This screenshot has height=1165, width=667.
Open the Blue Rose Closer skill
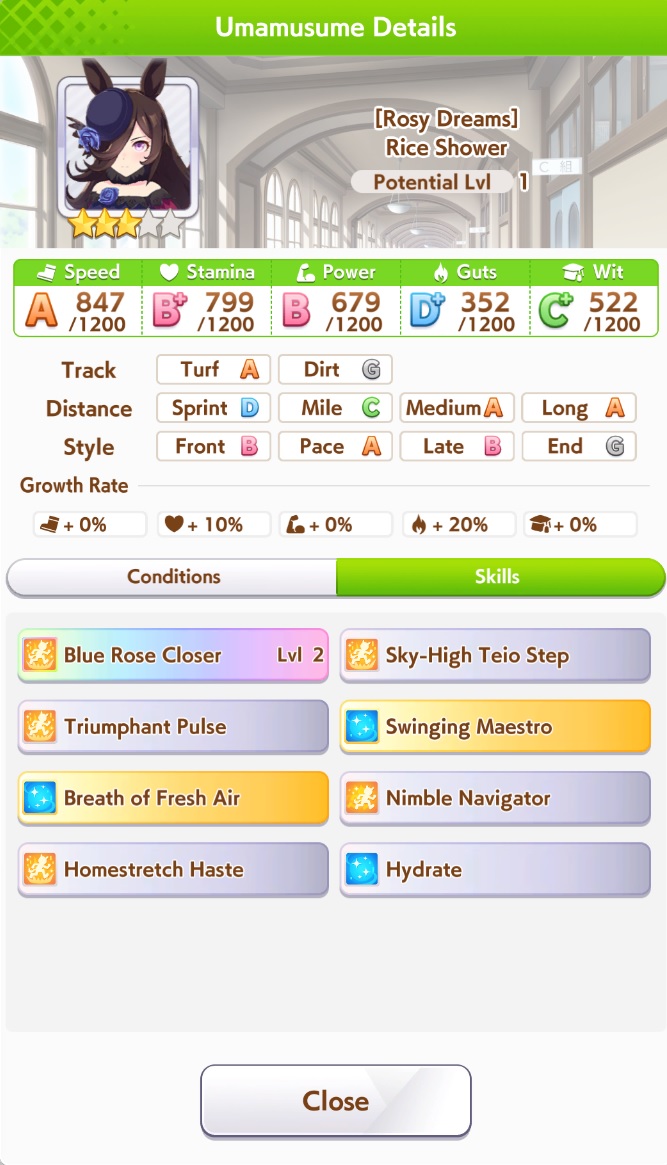point(173,655)
